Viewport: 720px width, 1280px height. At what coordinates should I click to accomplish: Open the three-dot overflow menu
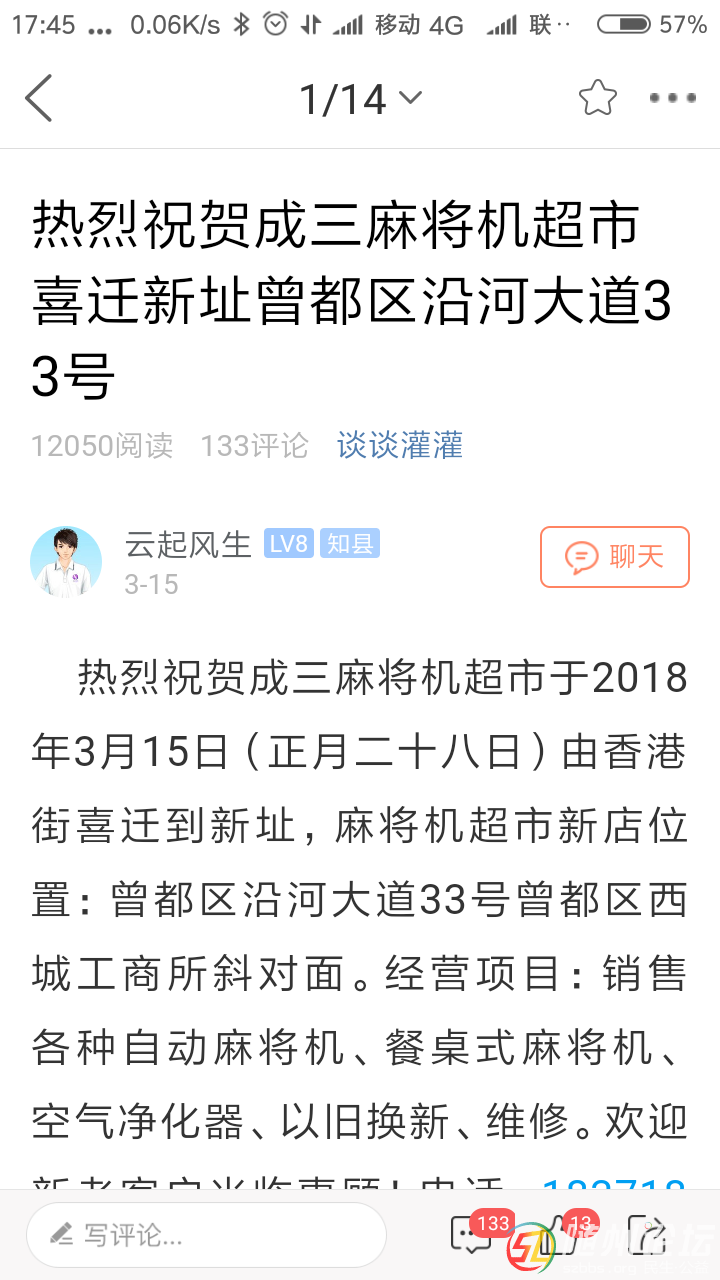pos(672,98)
